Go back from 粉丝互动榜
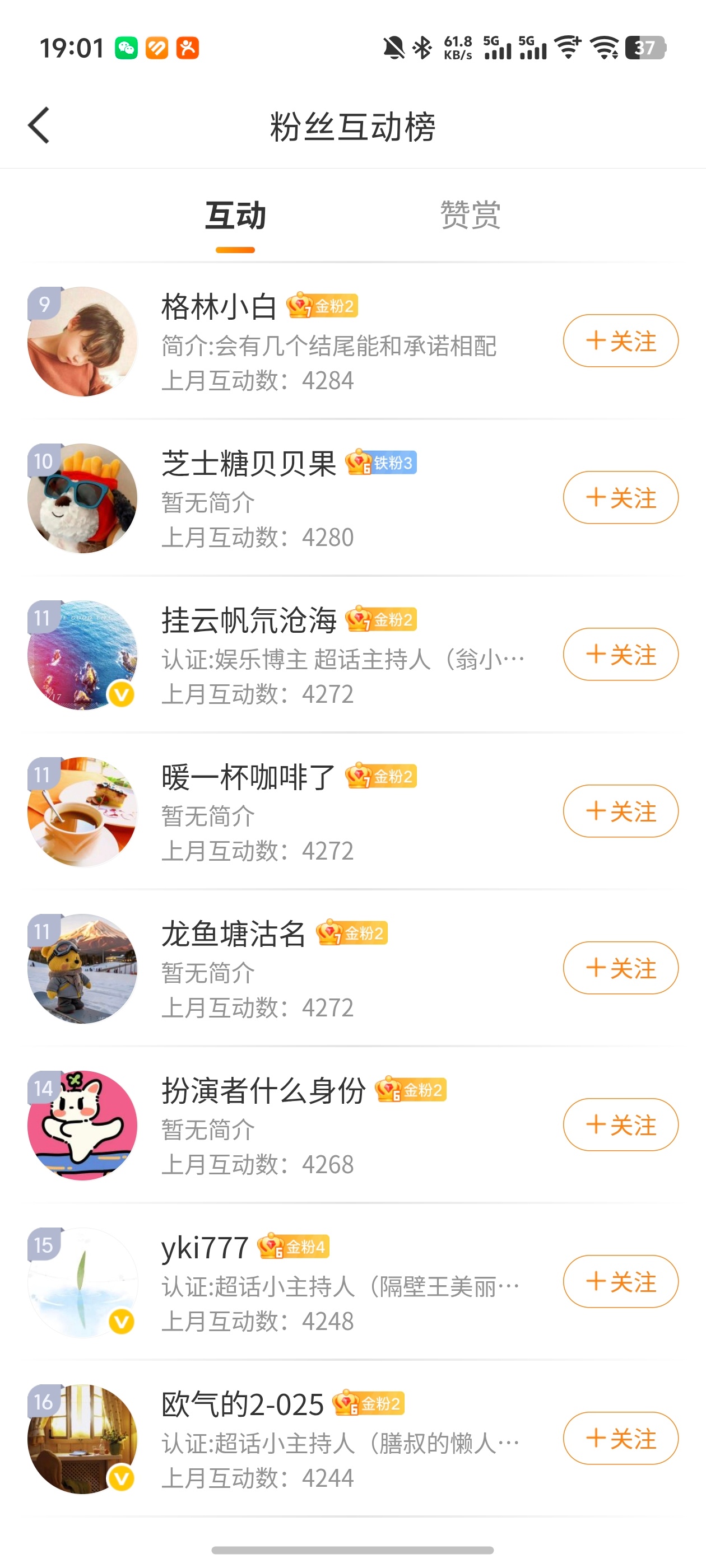This screenshot has width=706, height=1568. (x=39, y=126)
